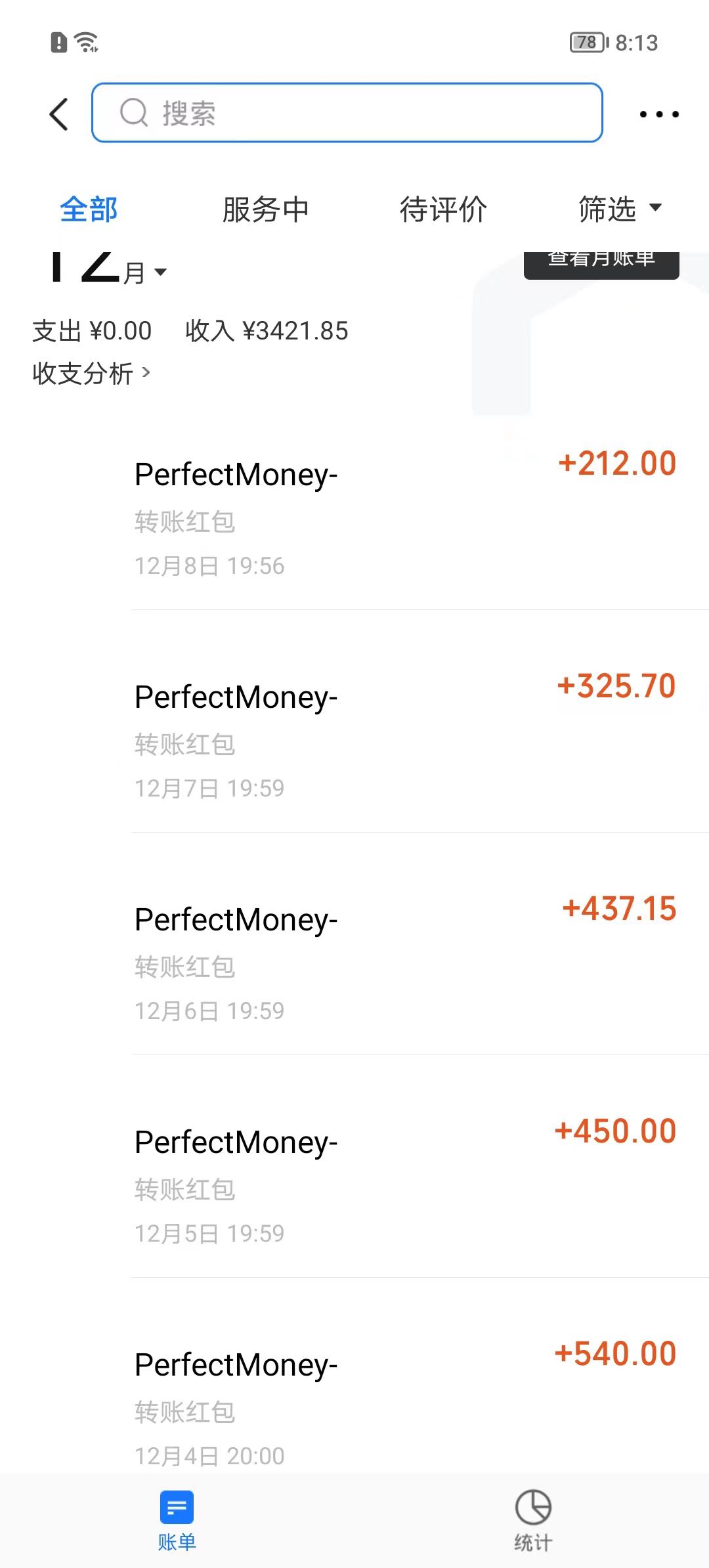
Task: Open 收支分析 analysis link
Action: pyautogui.click(x=91, y=373)
